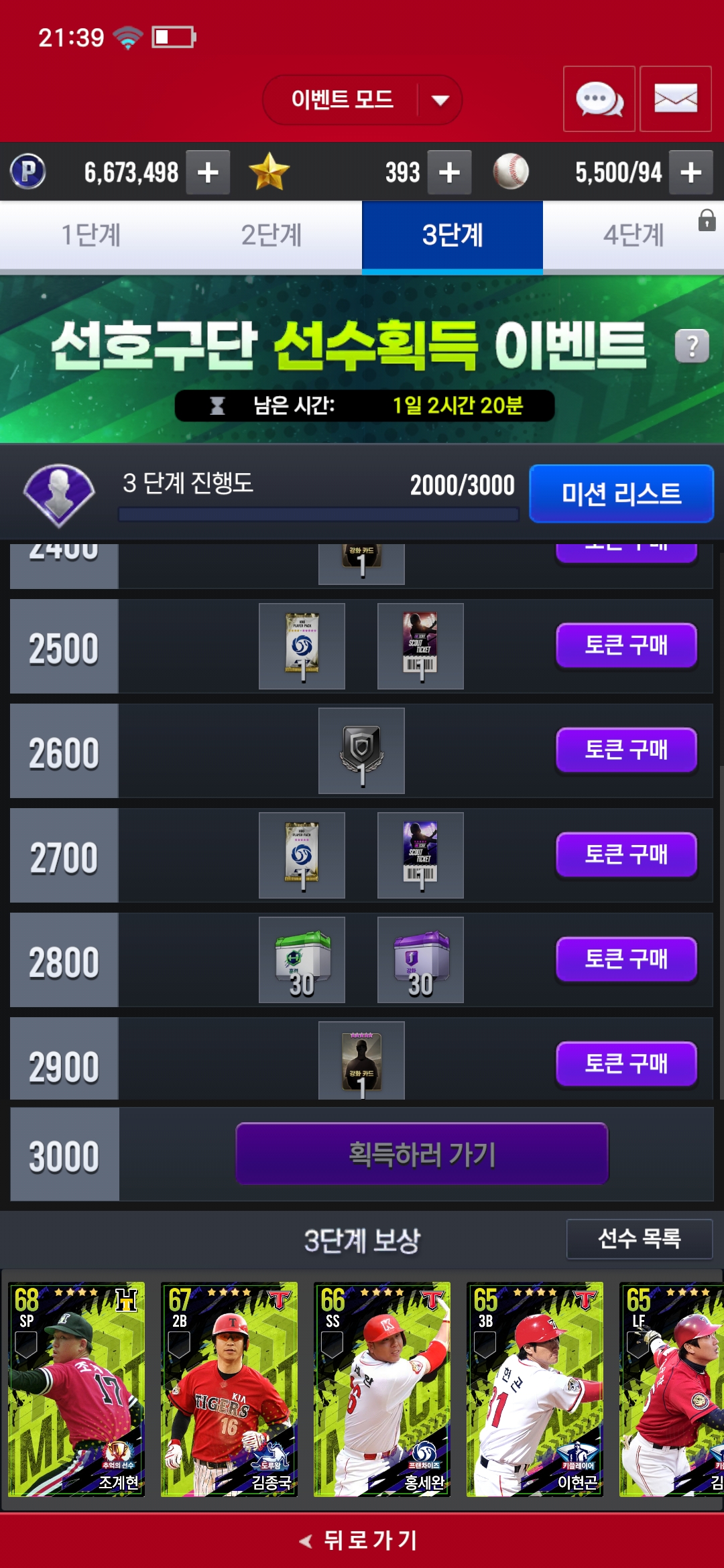Open the chat bubble icon
Viewport: 724px width, 1568px height.
599,99
